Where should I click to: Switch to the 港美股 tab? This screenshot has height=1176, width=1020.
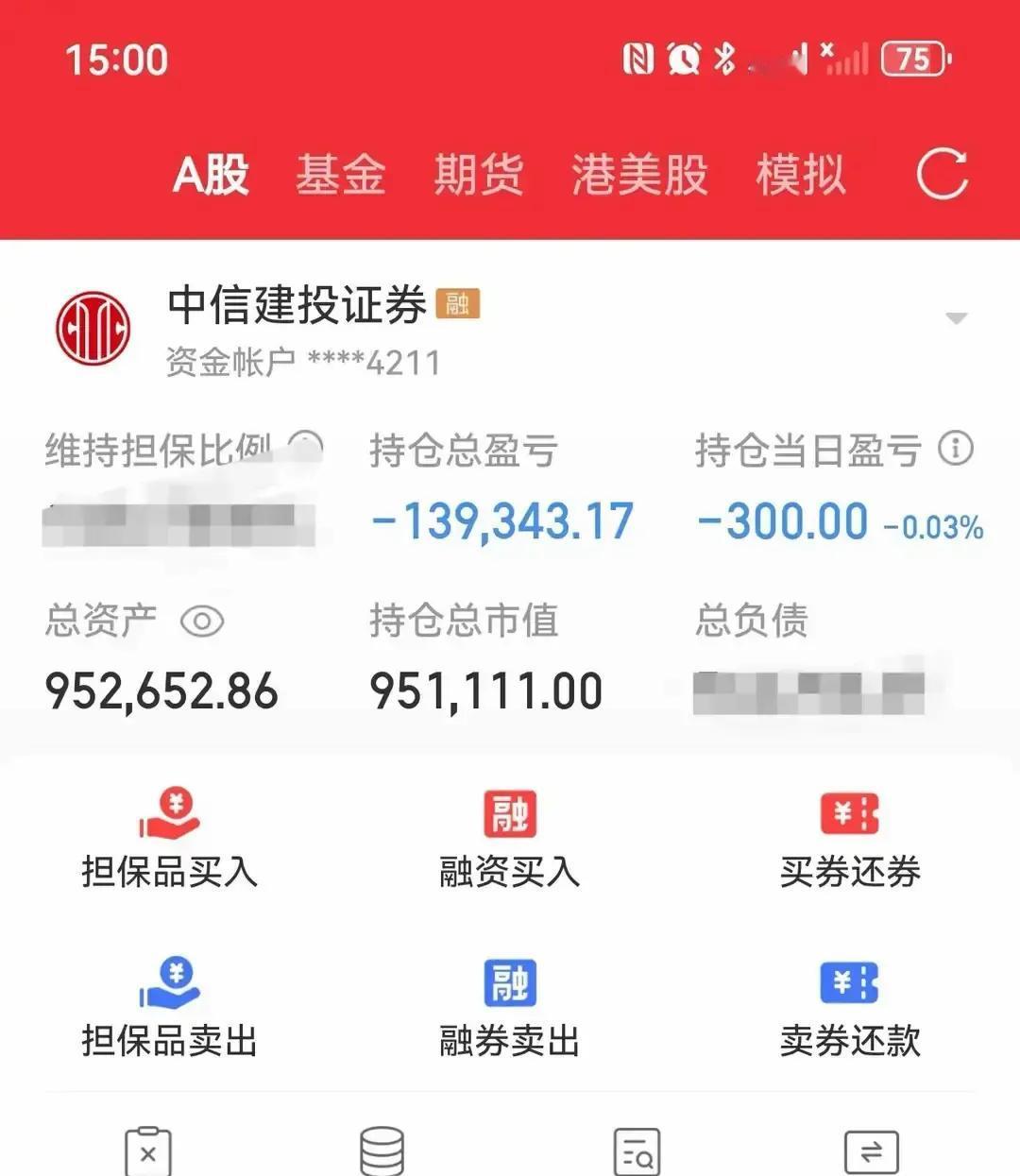(x=638, y=175)
